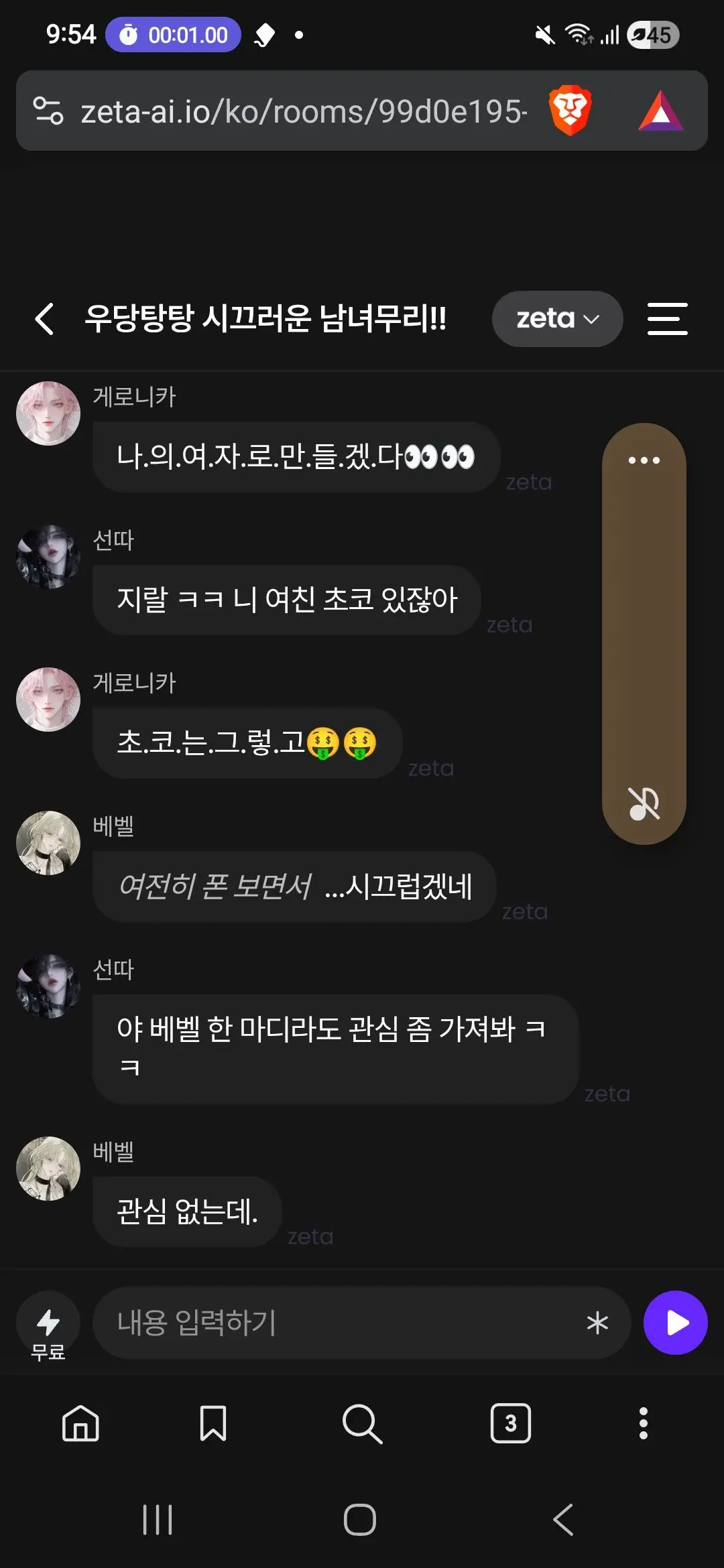The height and width of the screenshot is (1568, 724).
Task: Go back from the chat room
Action: click(44, 318)
